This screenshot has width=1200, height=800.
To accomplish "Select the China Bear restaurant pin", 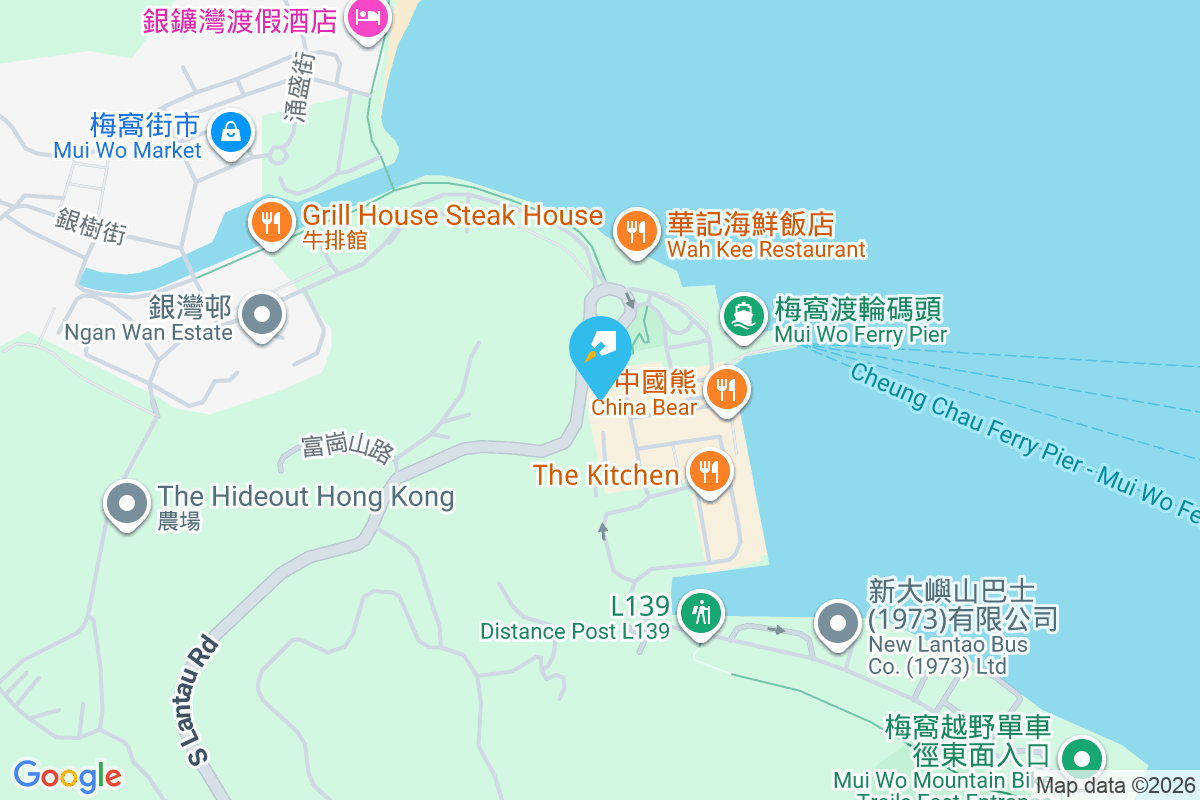I will point(727,388).
